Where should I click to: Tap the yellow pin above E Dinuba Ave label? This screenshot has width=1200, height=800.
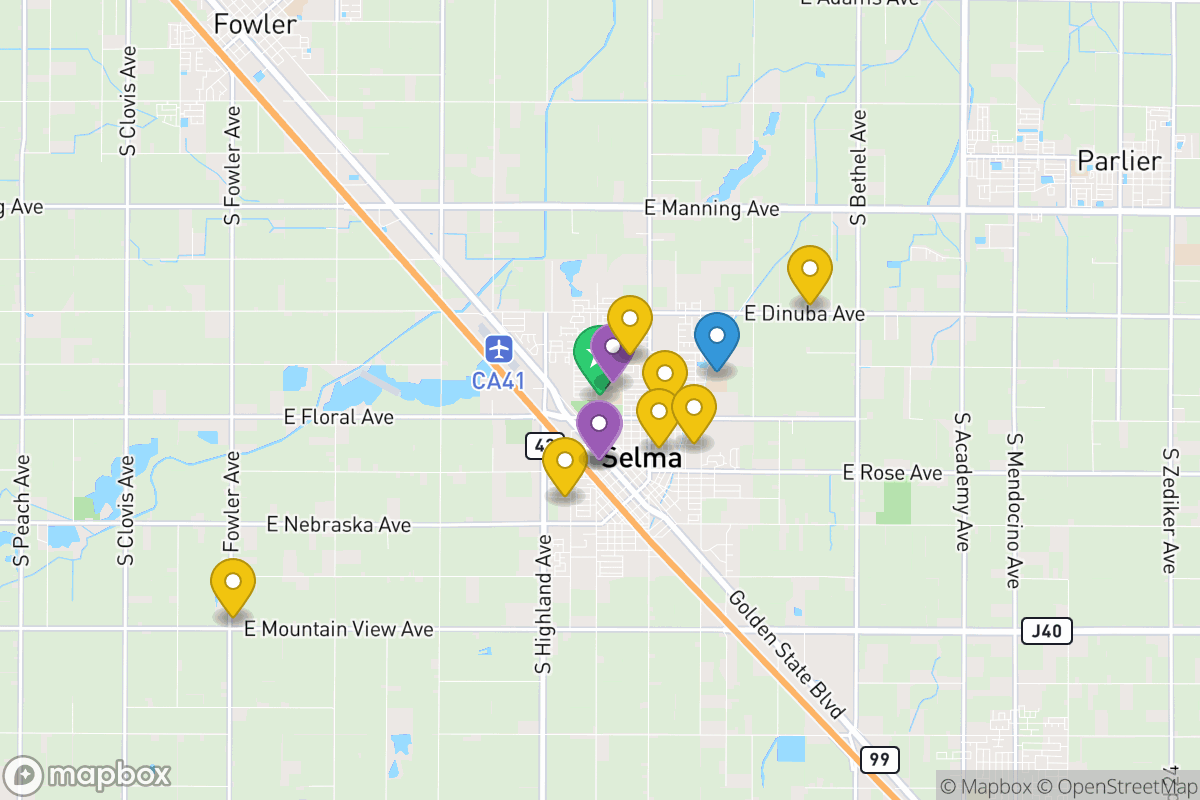click(810, 271)
